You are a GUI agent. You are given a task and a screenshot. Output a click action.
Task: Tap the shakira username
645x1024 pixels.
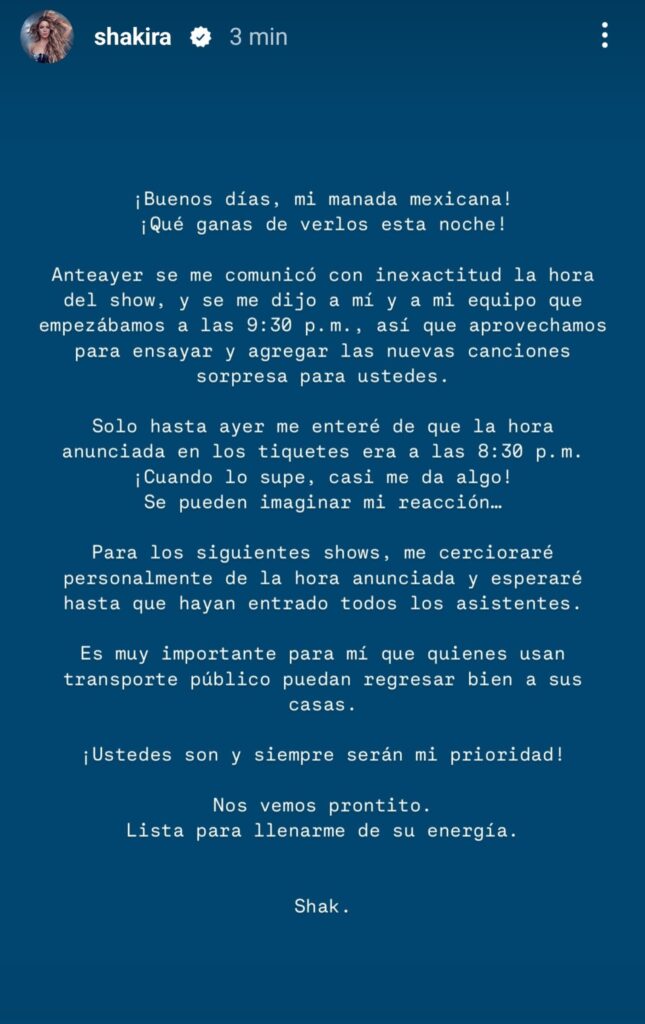(133, 37)
